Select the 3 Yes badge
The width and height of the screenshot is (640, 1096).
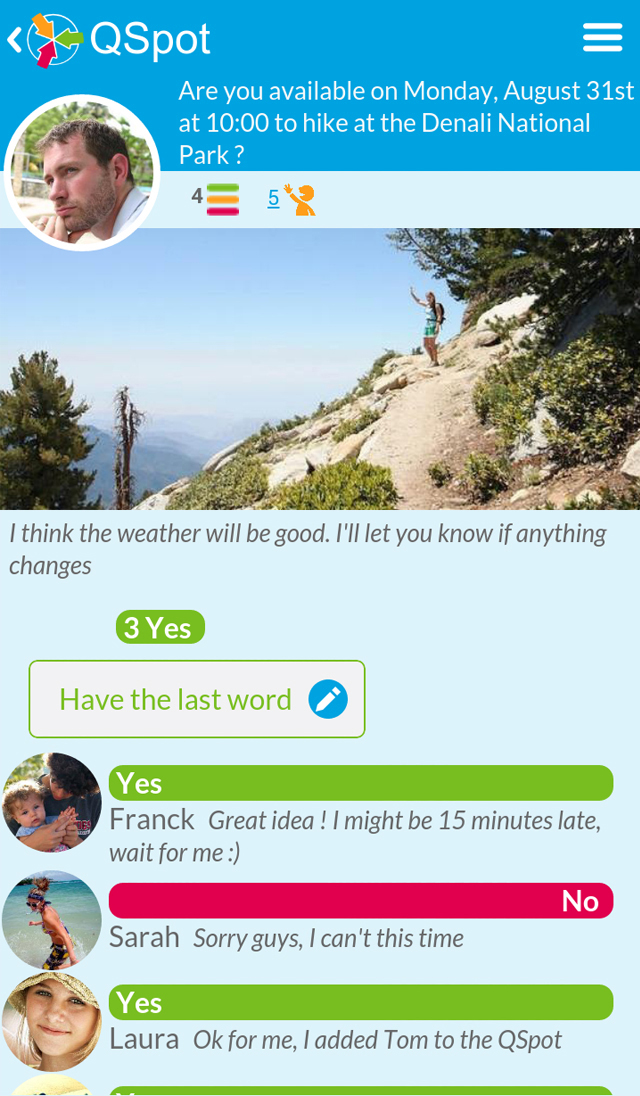point(160,628)
